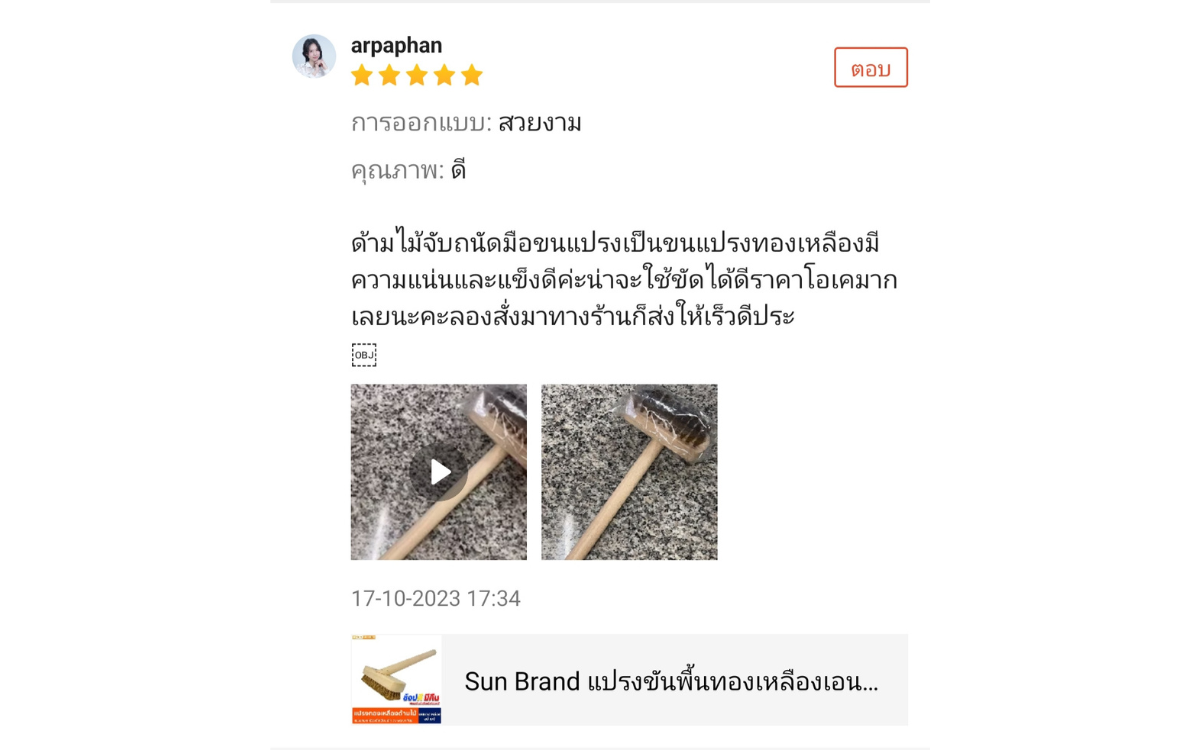Tap the ตอบ reply button
This screenshot has height=750, width=1200.
tap(870, 68)
